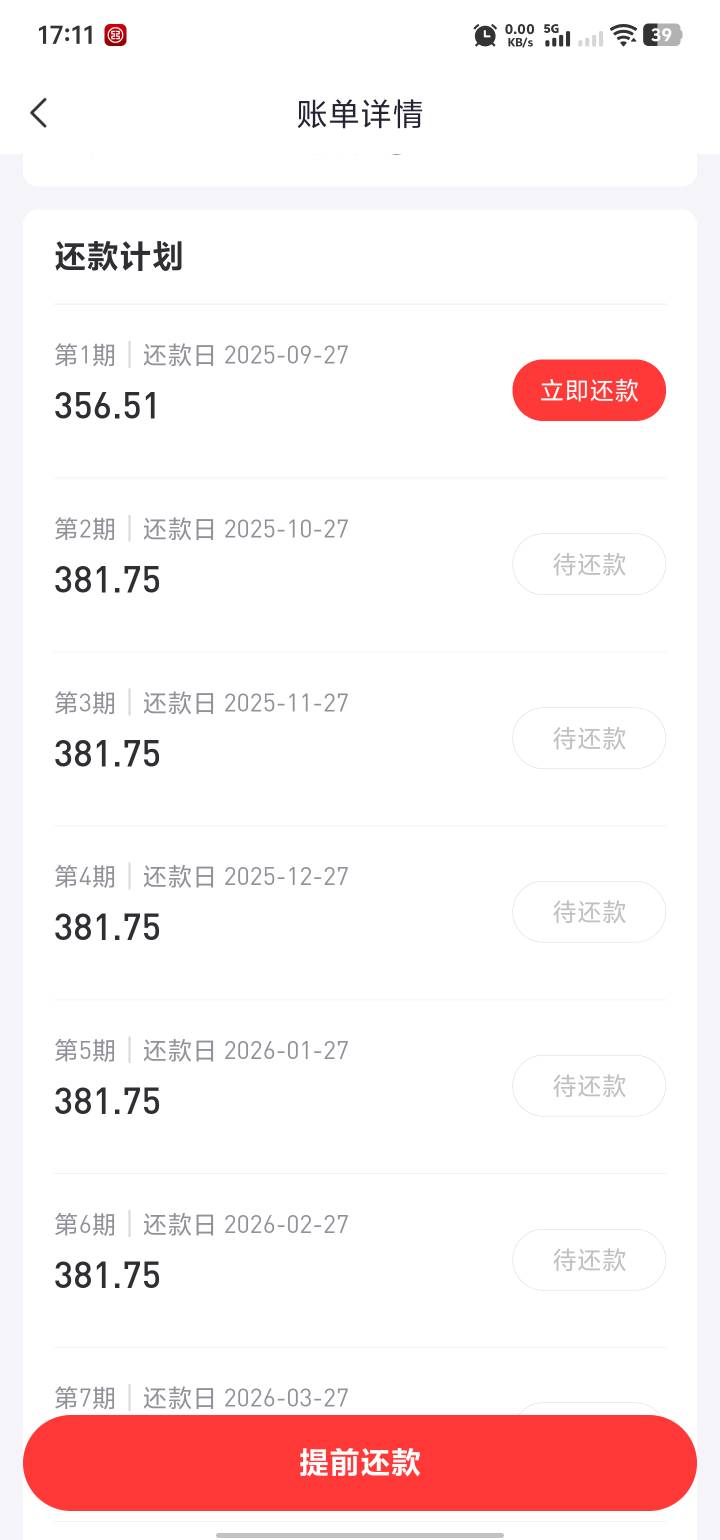Tap 待还款 for the 第3期 installment

[x=589, y=738]
